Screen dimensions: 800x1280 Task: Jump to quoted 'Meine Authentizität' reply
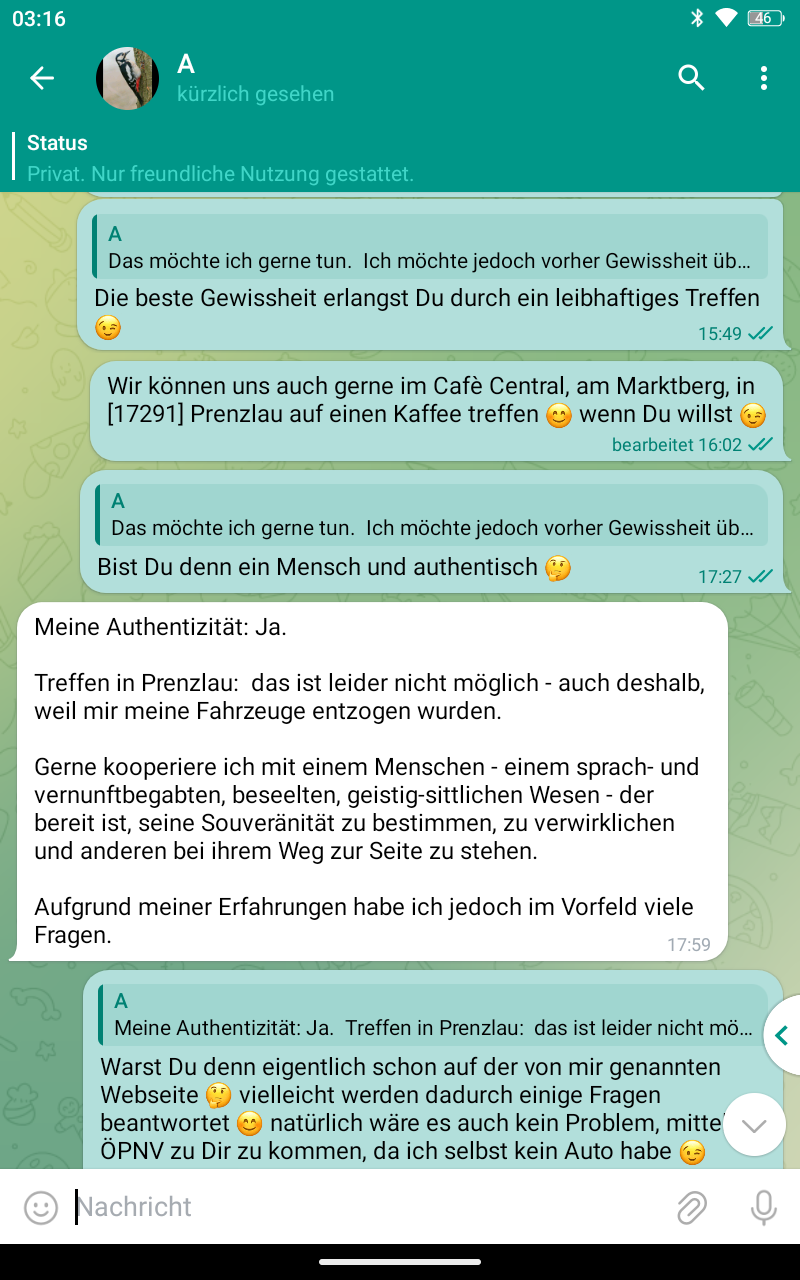click(432, 1014)
